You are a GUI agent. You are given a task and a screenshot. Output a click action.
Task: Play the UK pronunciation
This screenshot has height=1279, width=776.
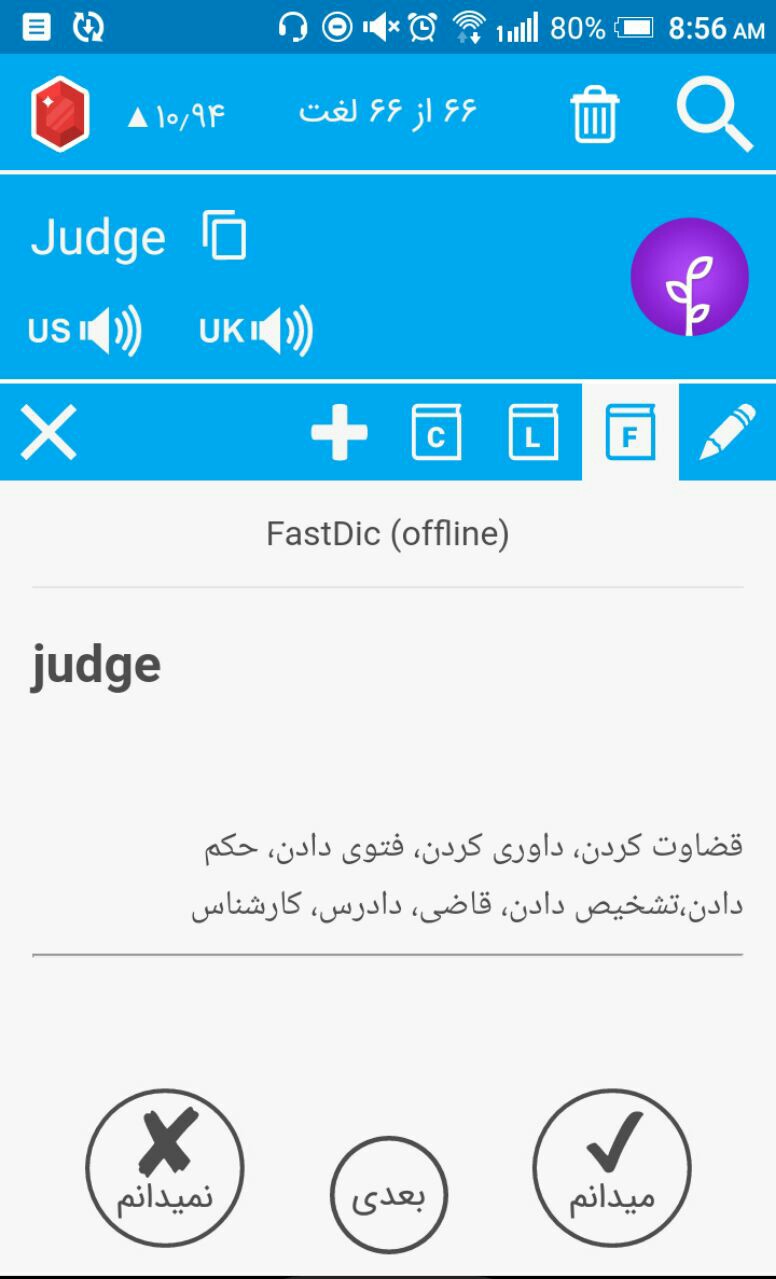[256, 331]
